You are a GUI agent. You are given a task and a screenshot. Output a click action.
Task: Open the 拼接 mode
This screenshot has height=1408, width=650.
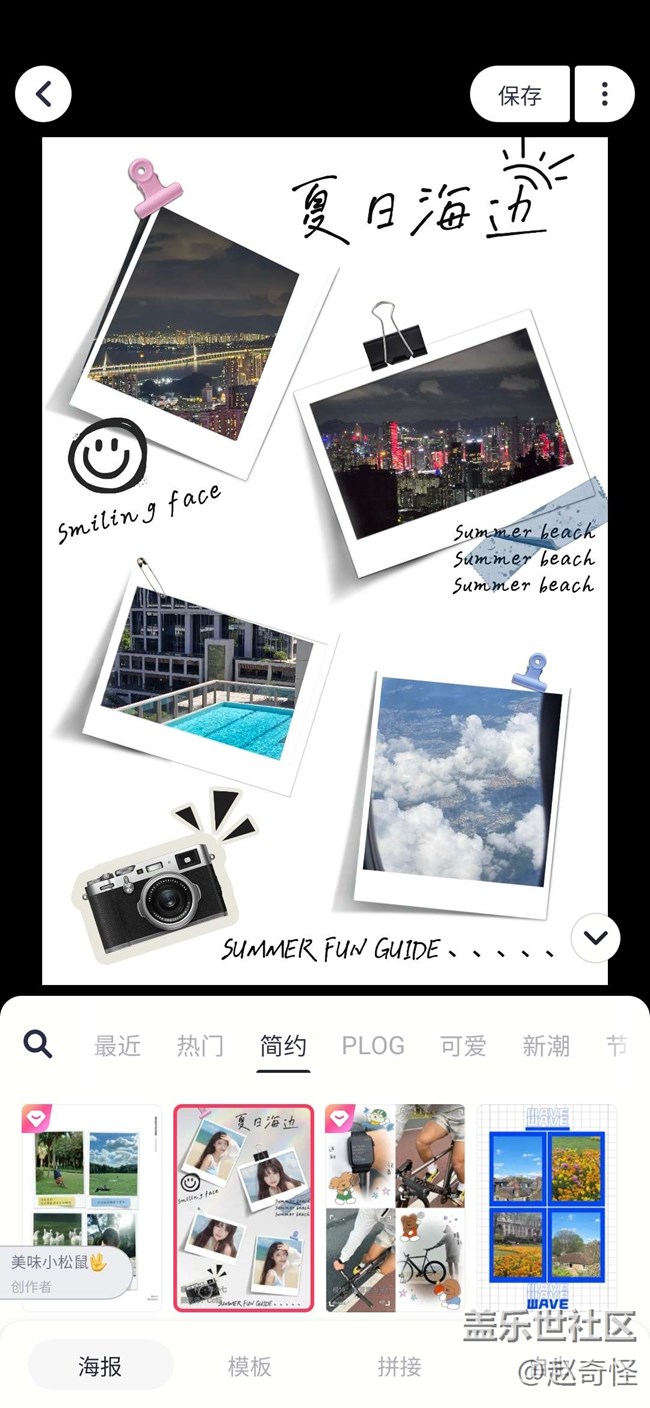click(399, 1367)
